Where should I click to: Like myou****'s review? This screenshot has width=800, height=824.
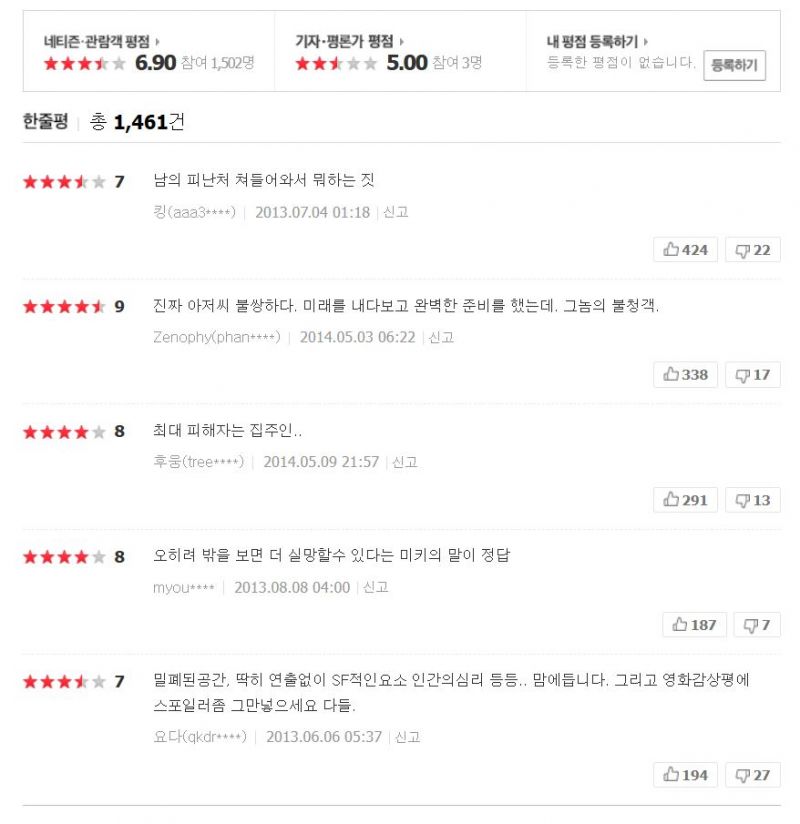(694, 625)
